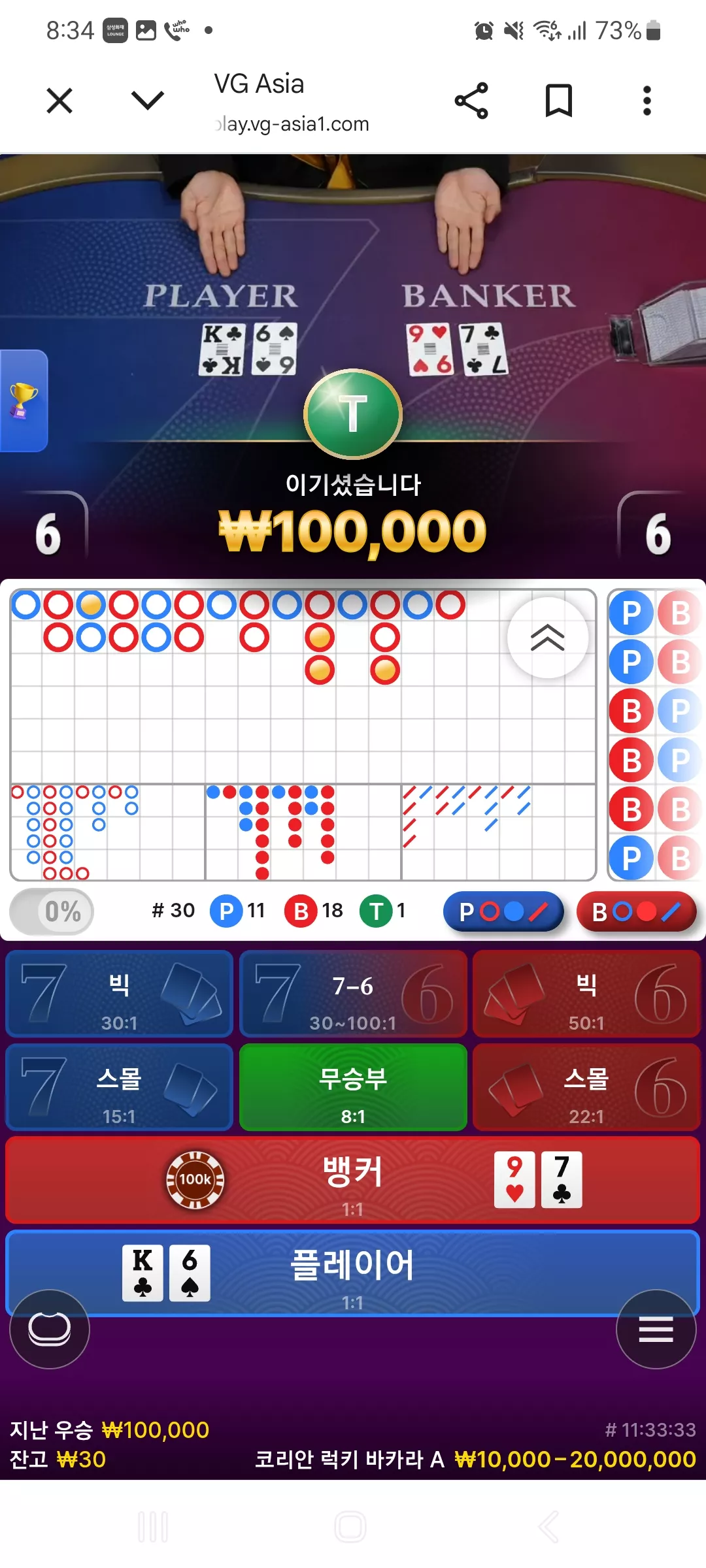Share the VG Asia page
The height and width of the screenshot is (1568, 706).
(x=471, y=101)
